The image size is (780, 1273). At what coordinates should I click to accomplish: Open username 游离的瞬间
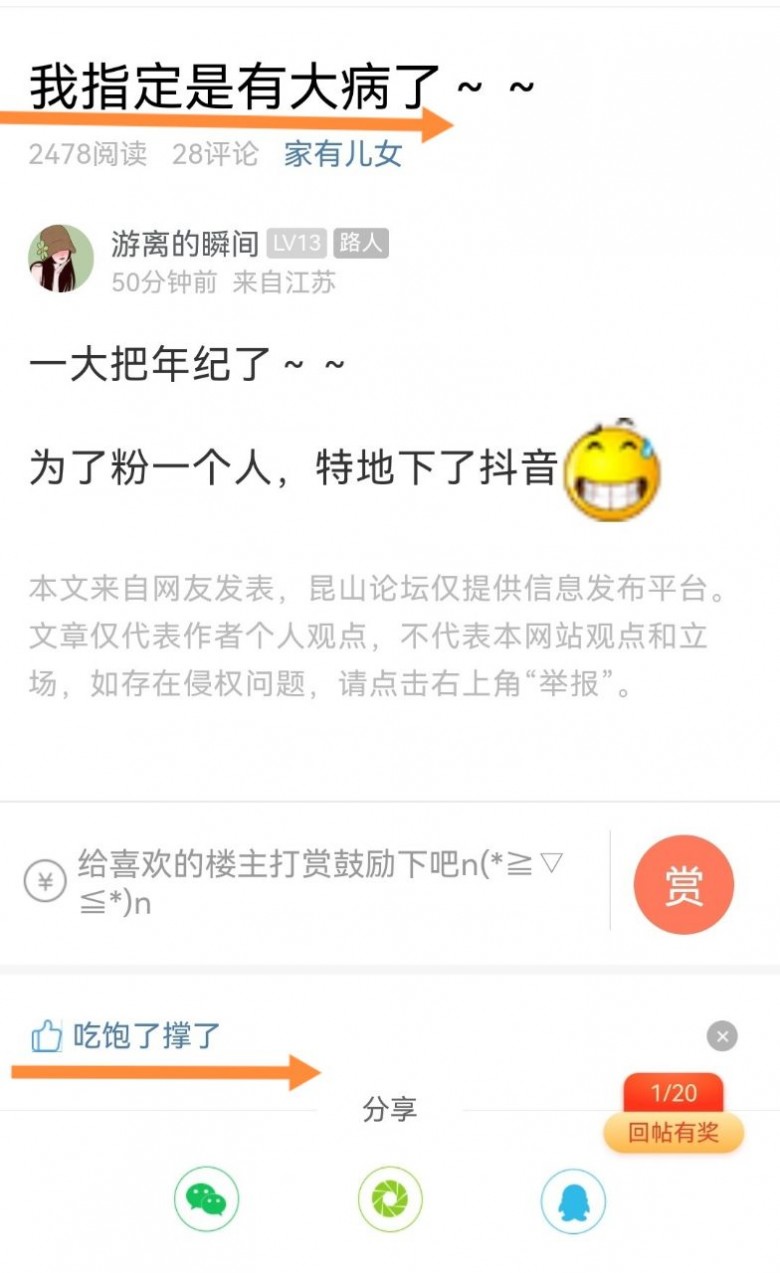point(185,243)
